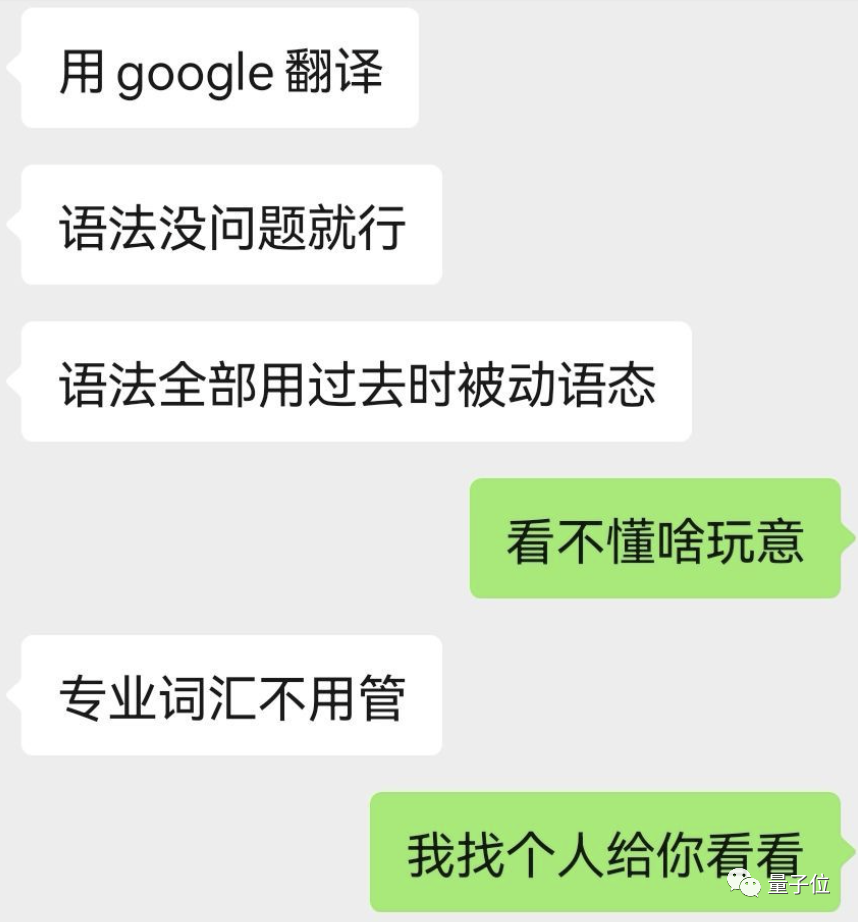Image resolution: width=858 pixels, height=922 pixels.
Task: Select the "语法没问题就行" message
Action: 230,225
